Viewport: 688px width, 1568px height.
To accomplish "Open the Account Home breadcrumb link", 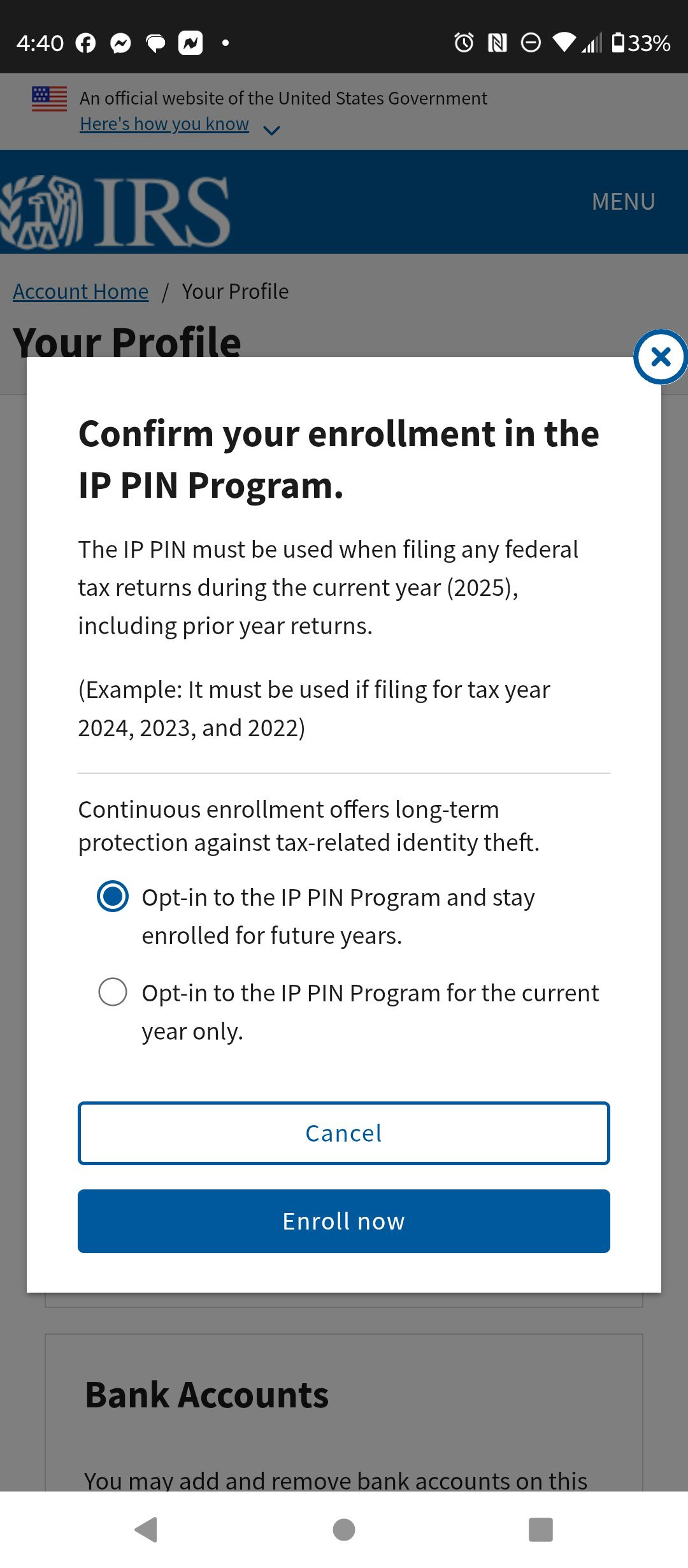I will (80, 291).
